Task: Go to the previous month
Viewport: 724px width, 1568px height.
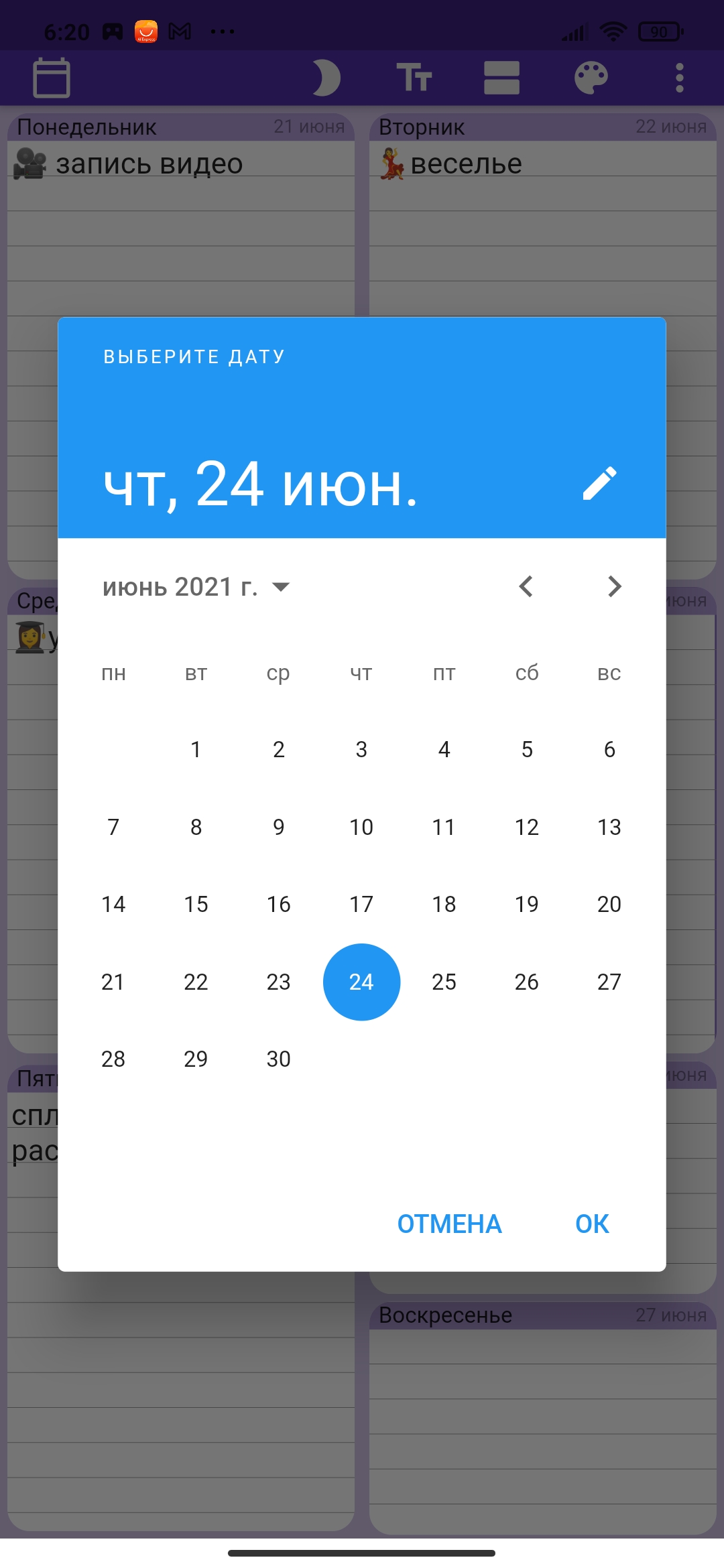Action: (526, 586)
